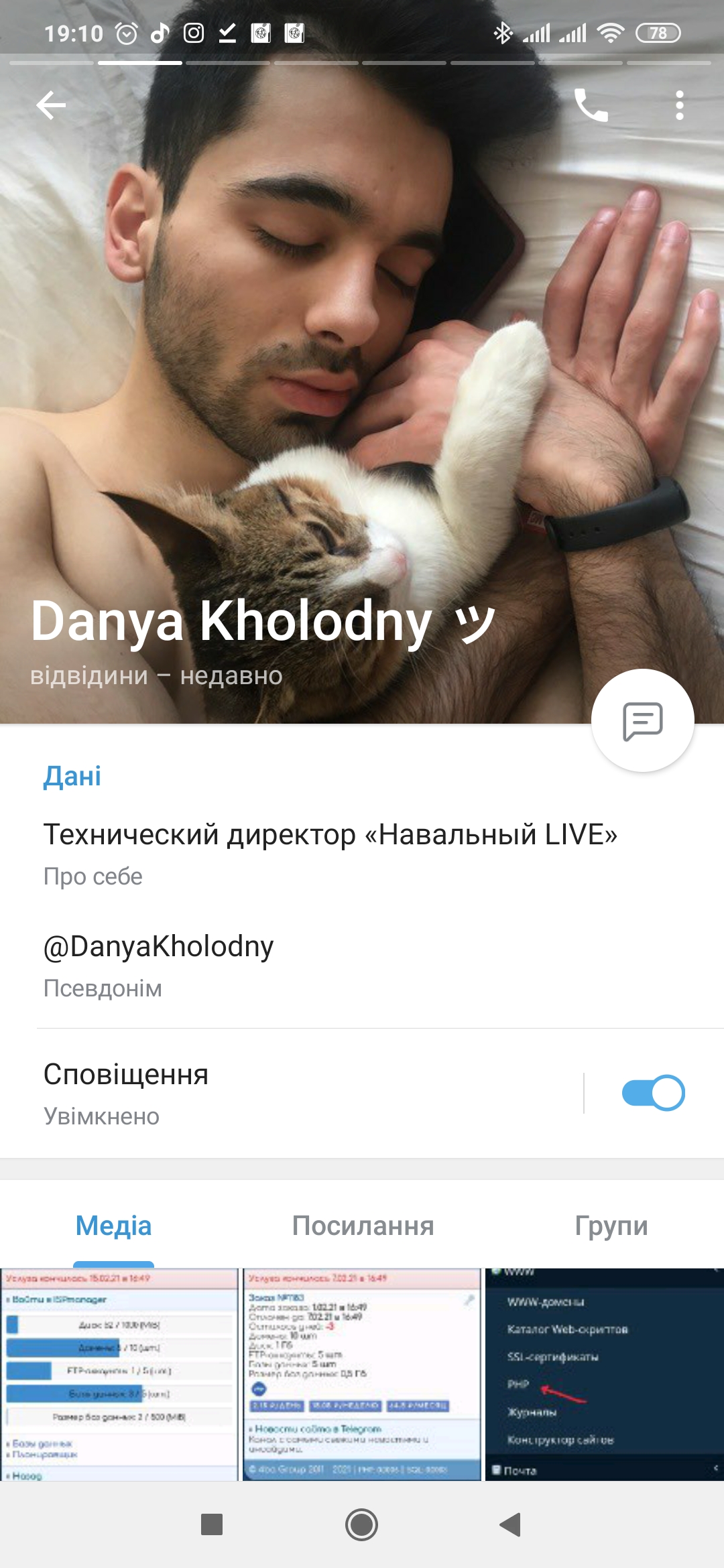Tap the system home button
This screenshot has width=724, height=1568.
click(361, 1525)
